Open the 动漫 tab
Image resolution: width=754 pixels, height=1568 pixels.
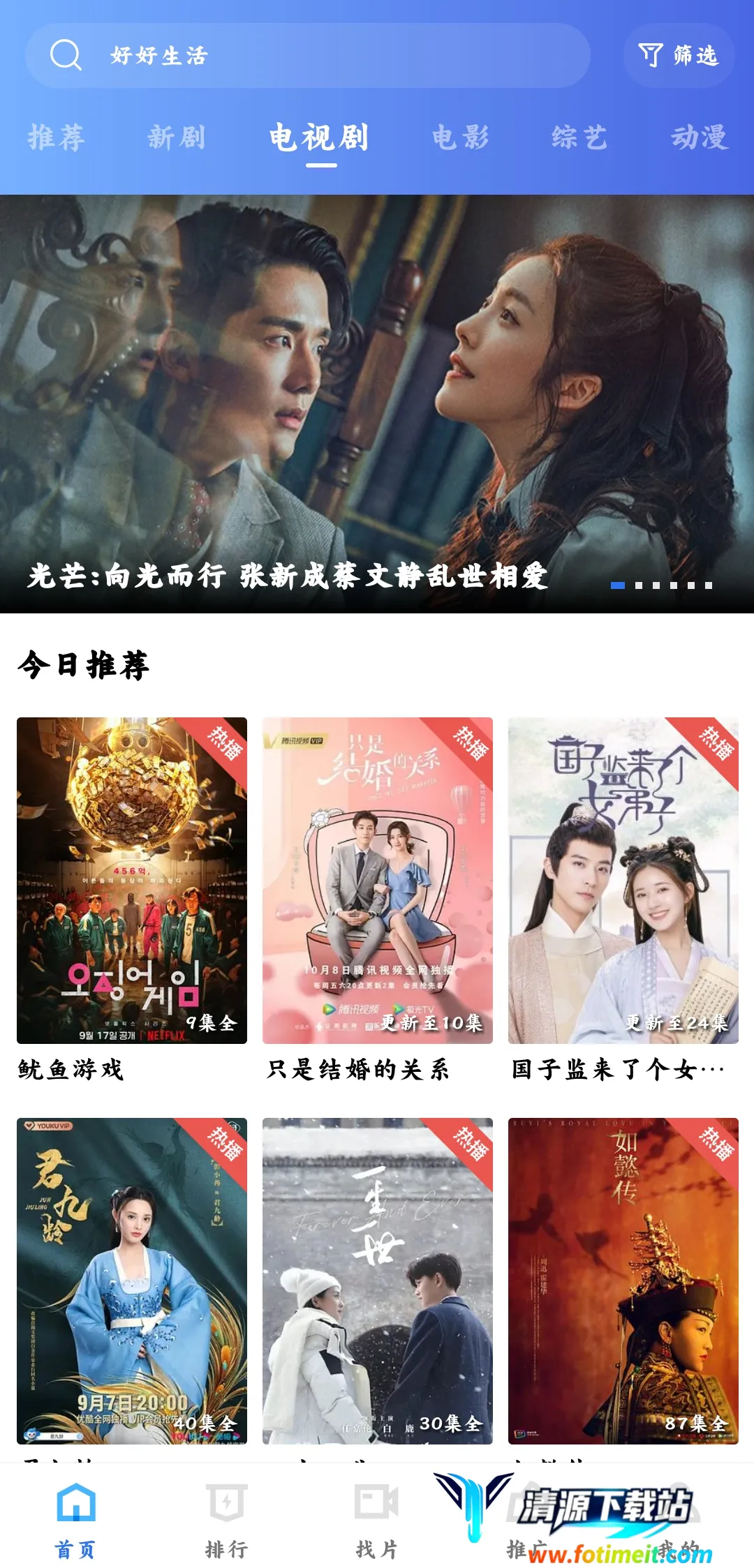pos(699,137)
